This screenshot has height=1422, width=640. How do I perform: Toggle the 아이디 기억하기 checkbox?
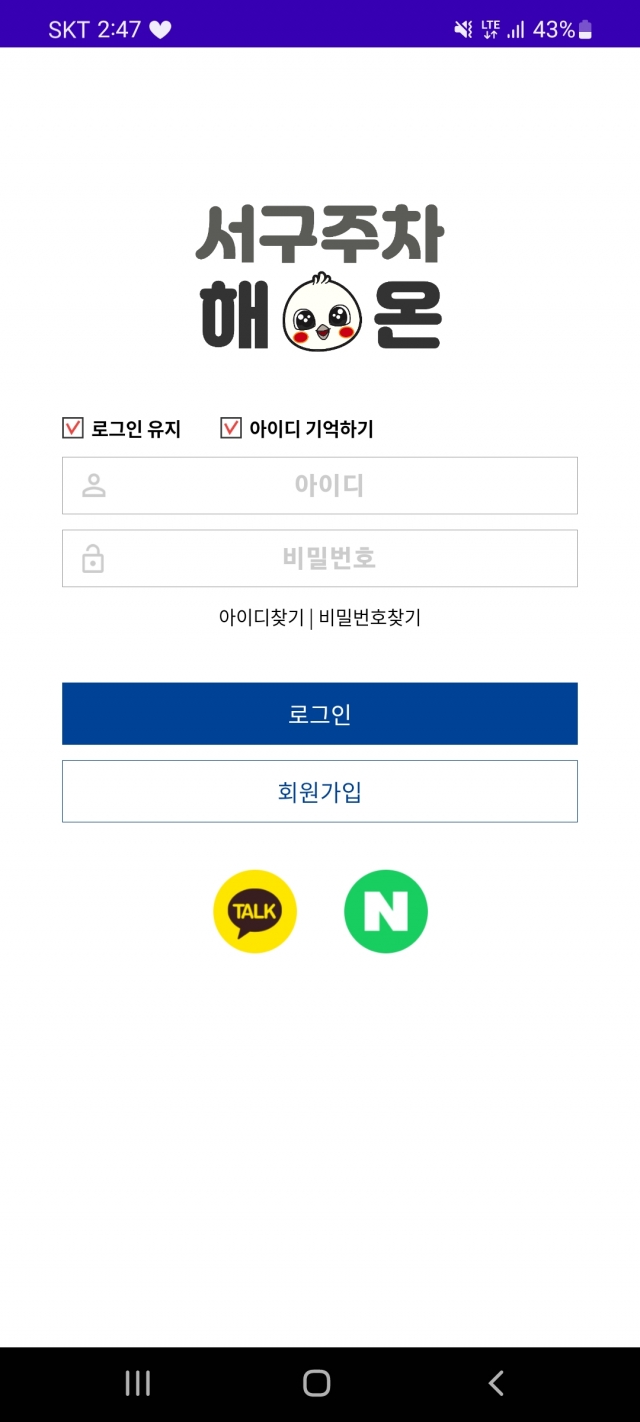tap(231, 428)
